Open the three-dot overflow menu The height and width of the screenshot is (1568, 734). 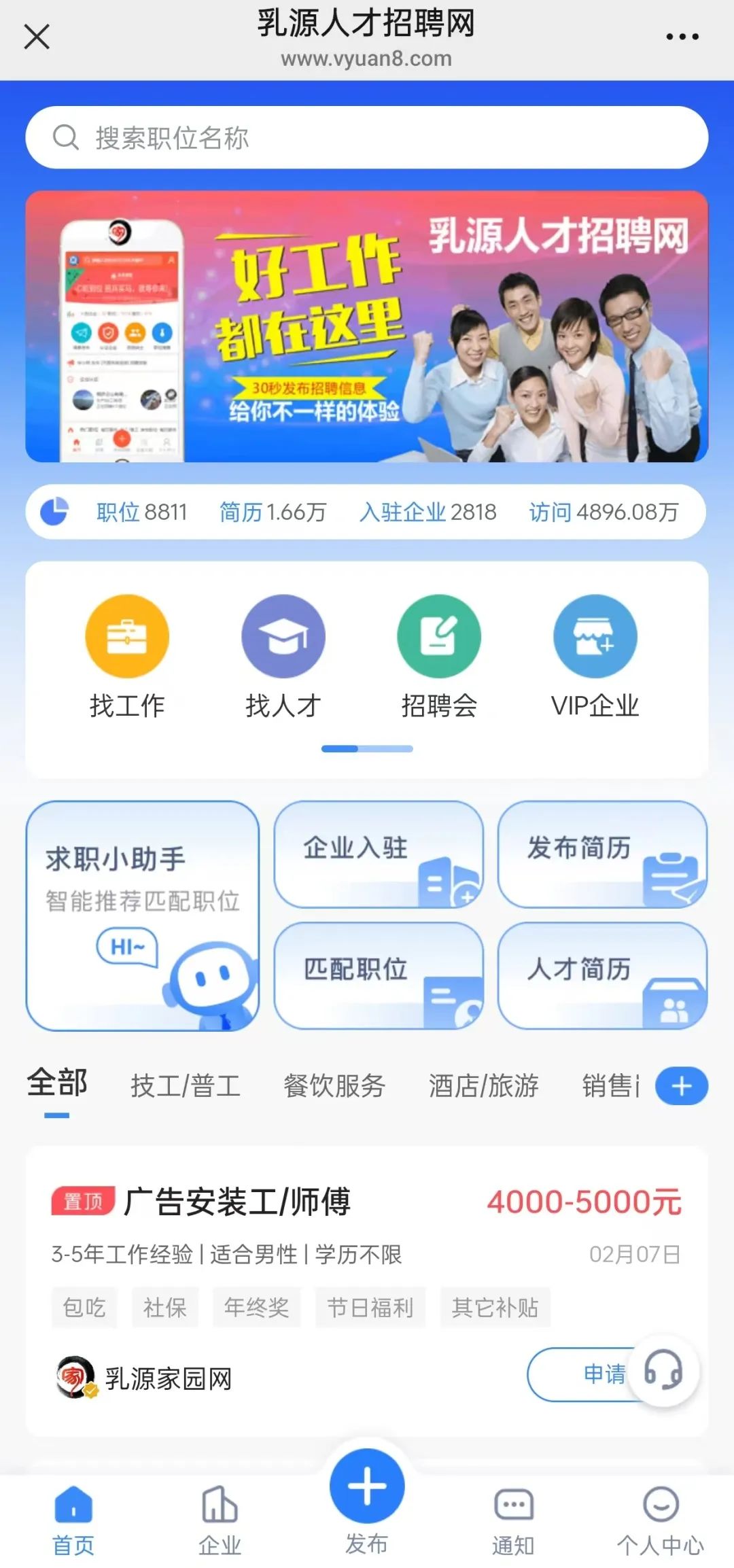coord(682,37)
